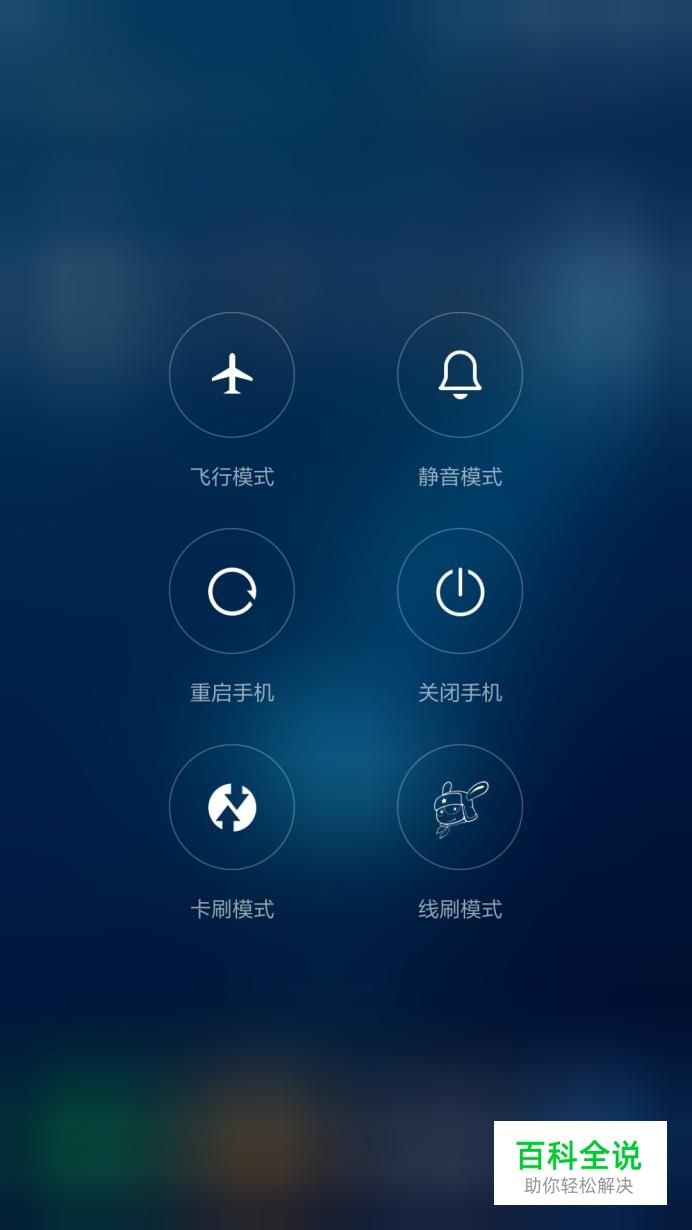Power off the phone (关闭手机)
This screenshot has width=692, height=1230.
[460, 591]
